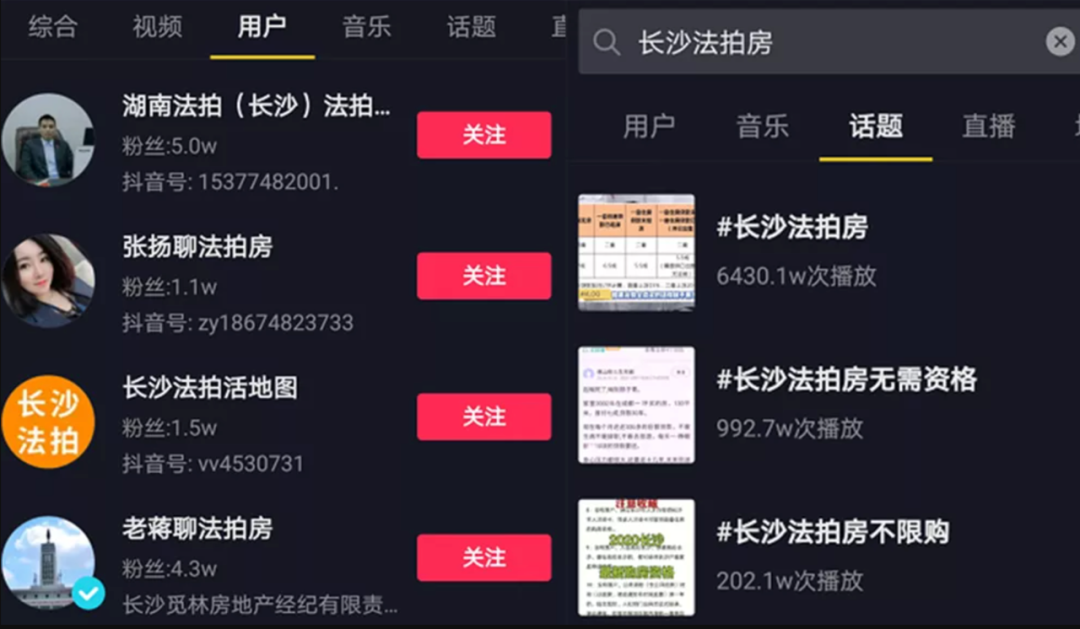Follow 长沙法拍活地图
This screenshot has width=1080, height=629.
pyautogui.click(x=483, y=417)
